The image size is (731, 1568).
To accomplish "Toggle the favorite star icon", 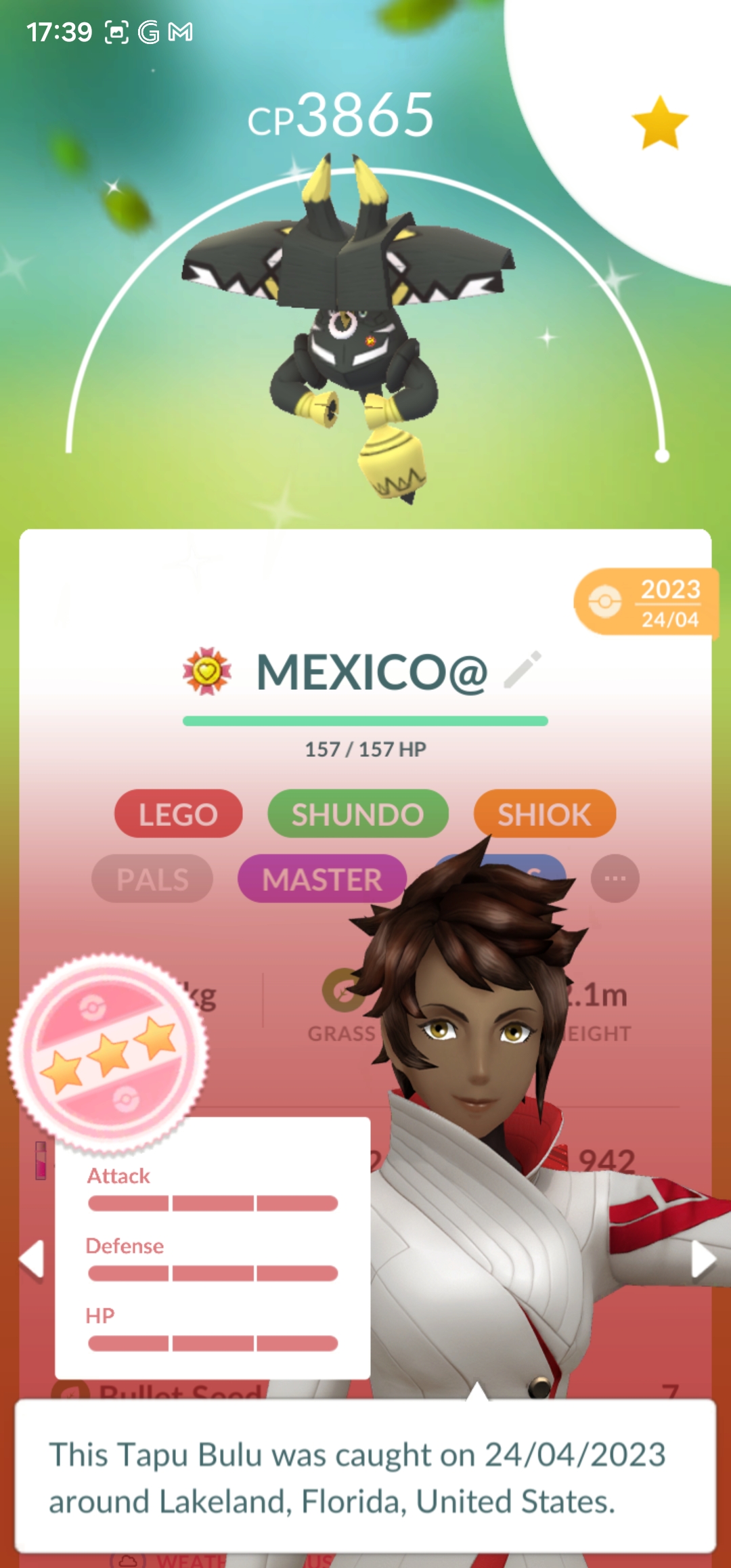I will 659,123.
